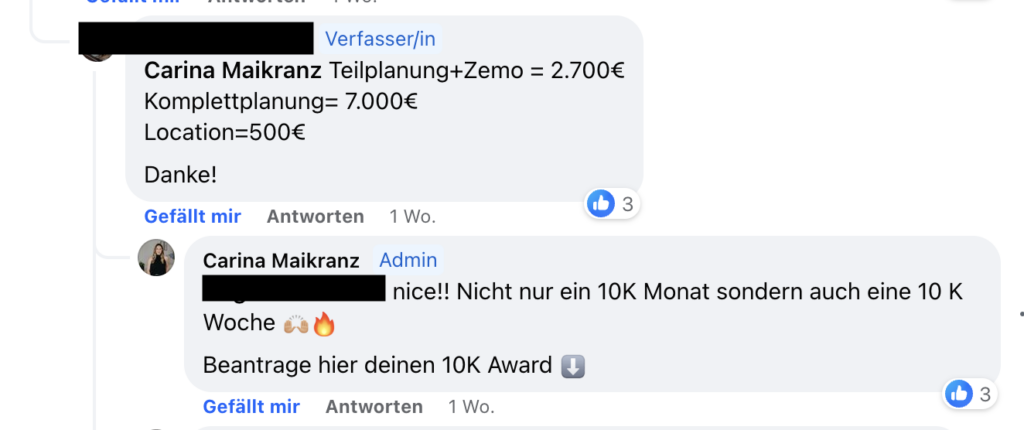Like the comment ending with Danke!

pyautogui.click(x=192, y=216)
